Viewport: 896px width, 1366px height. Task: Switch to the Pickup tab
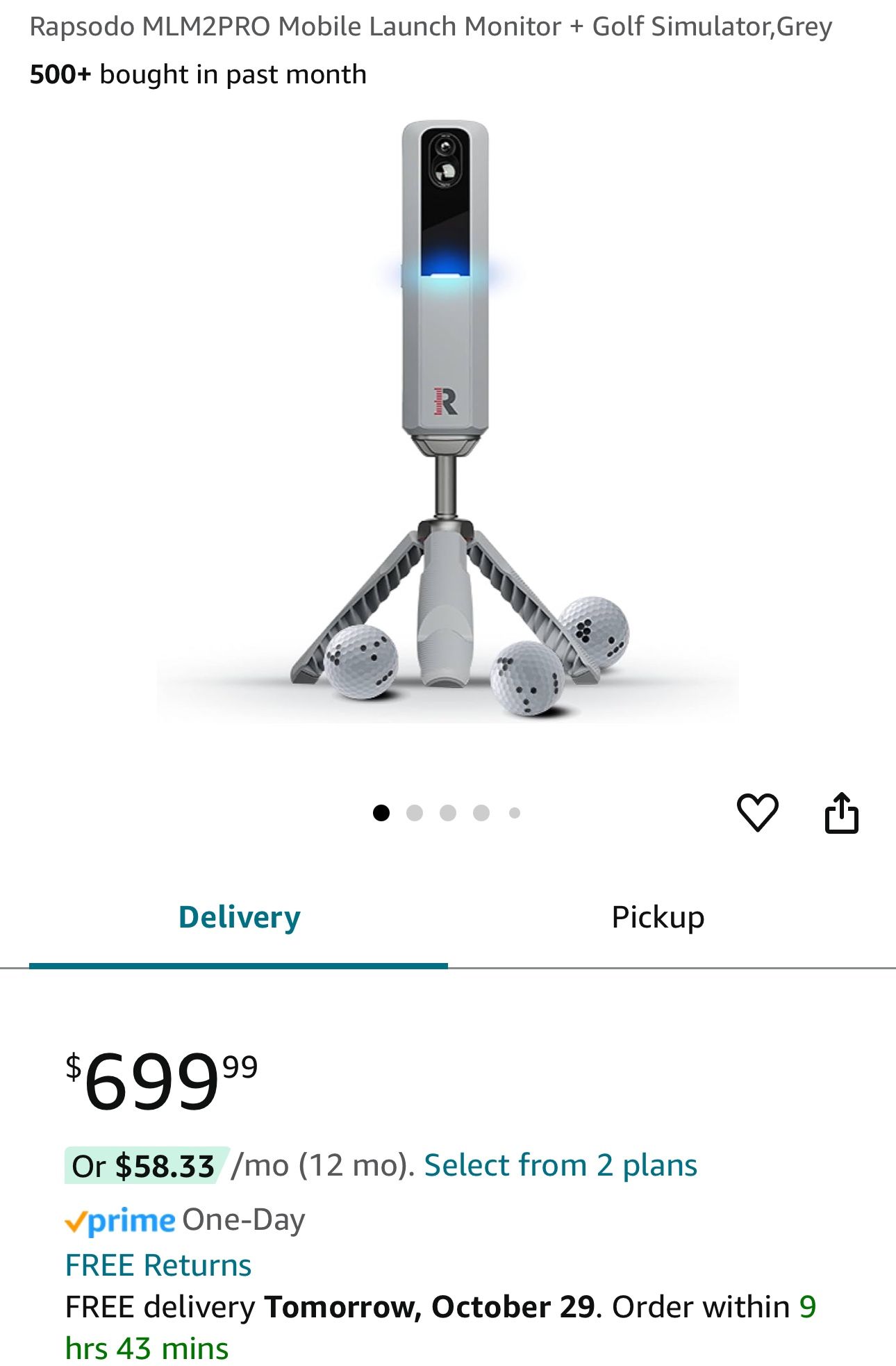click(658, 917)
